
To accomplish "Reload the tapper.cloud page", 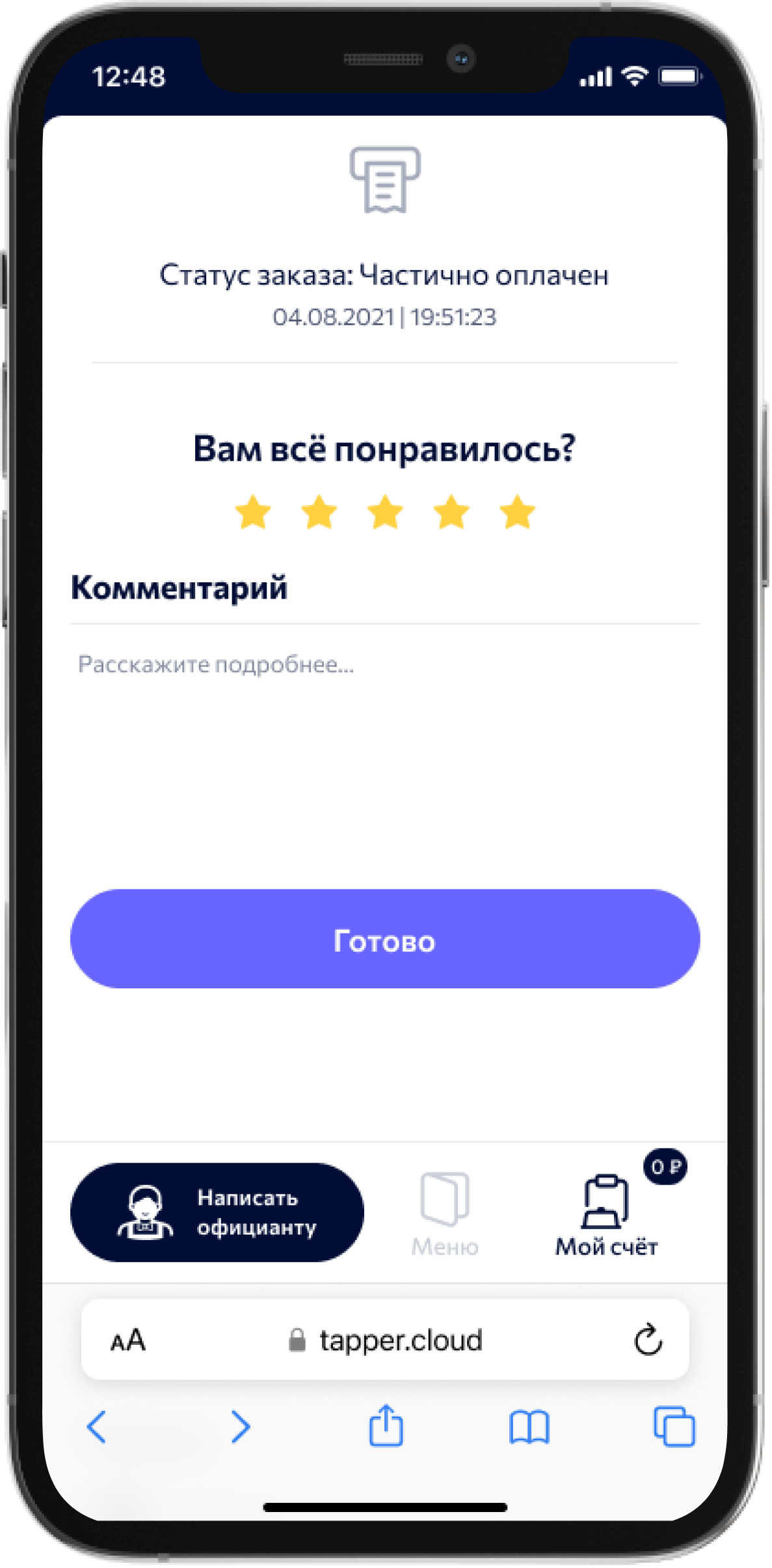I will tap(648, 1340).
